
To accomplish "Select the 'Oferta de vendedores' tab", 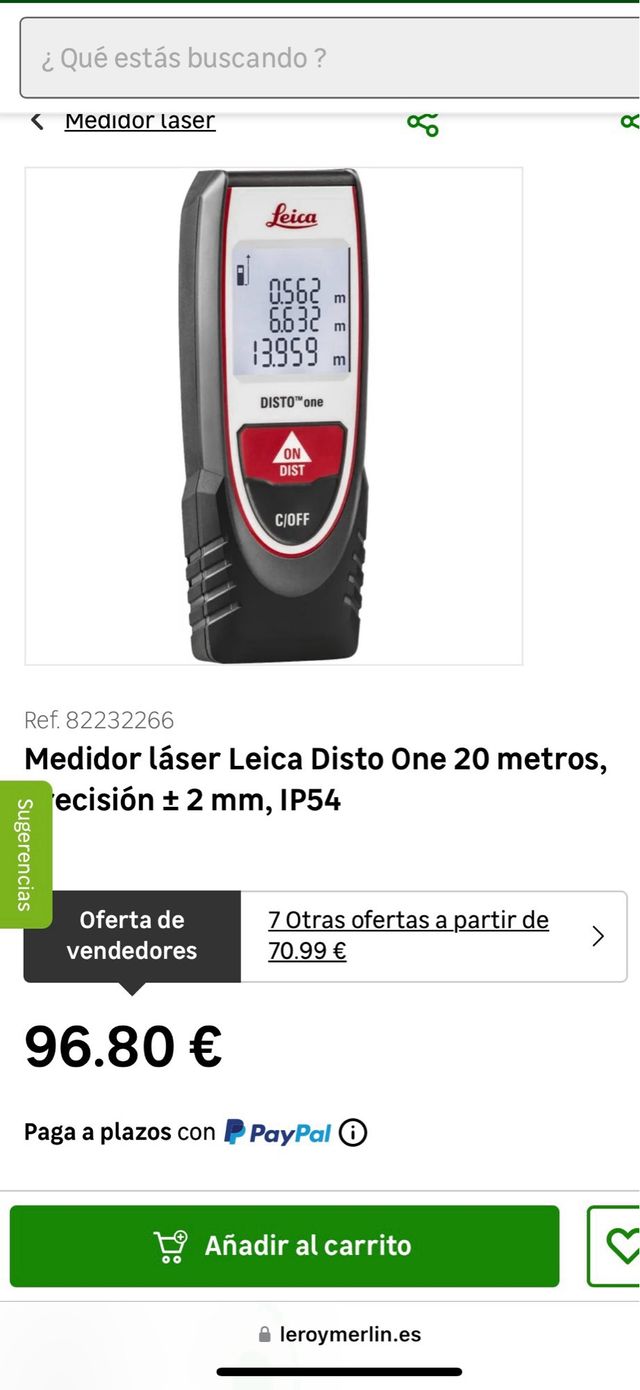I will (x=132, y=935).
